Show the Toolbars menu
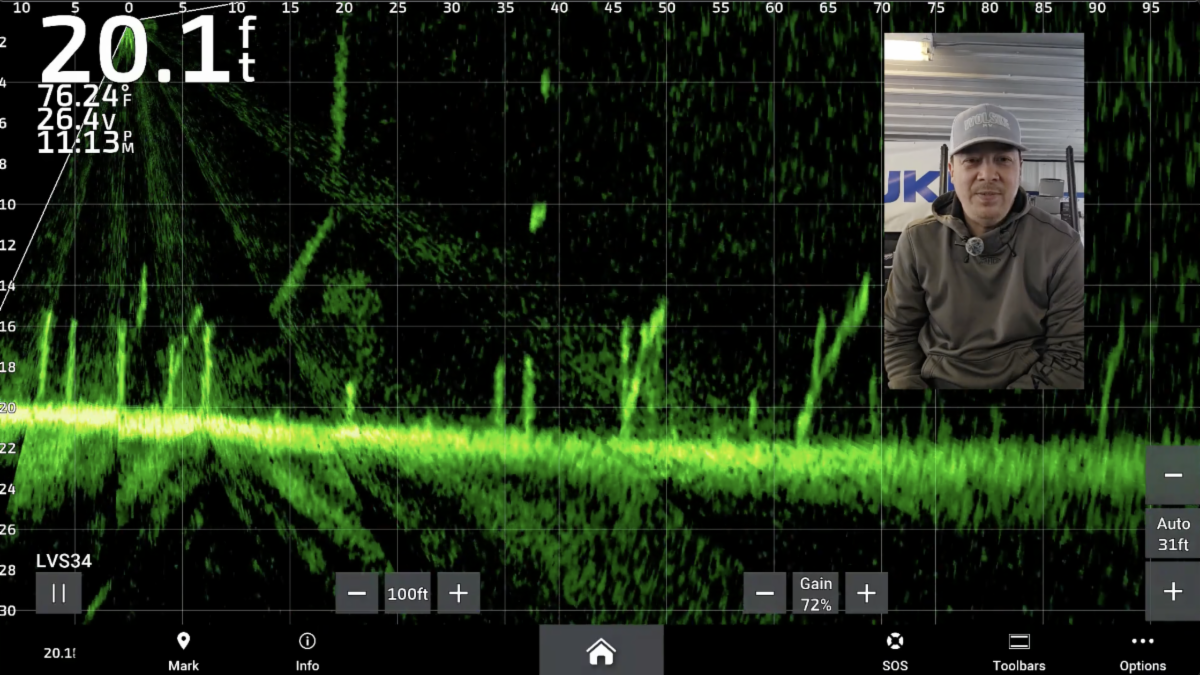1200x675 pixels. 1019,651
